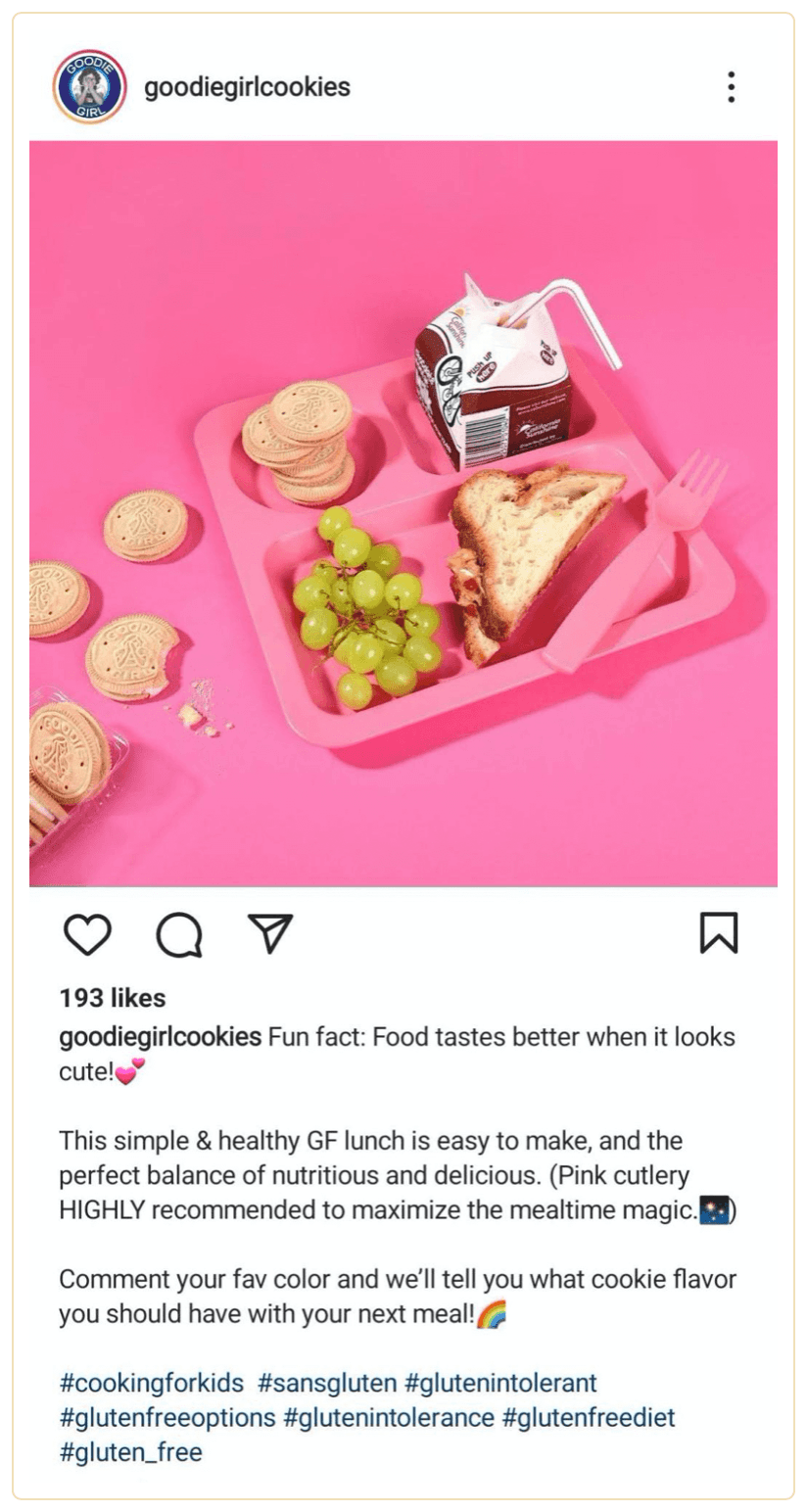Open the #gluten_free hashtag

click(130, 1452)
